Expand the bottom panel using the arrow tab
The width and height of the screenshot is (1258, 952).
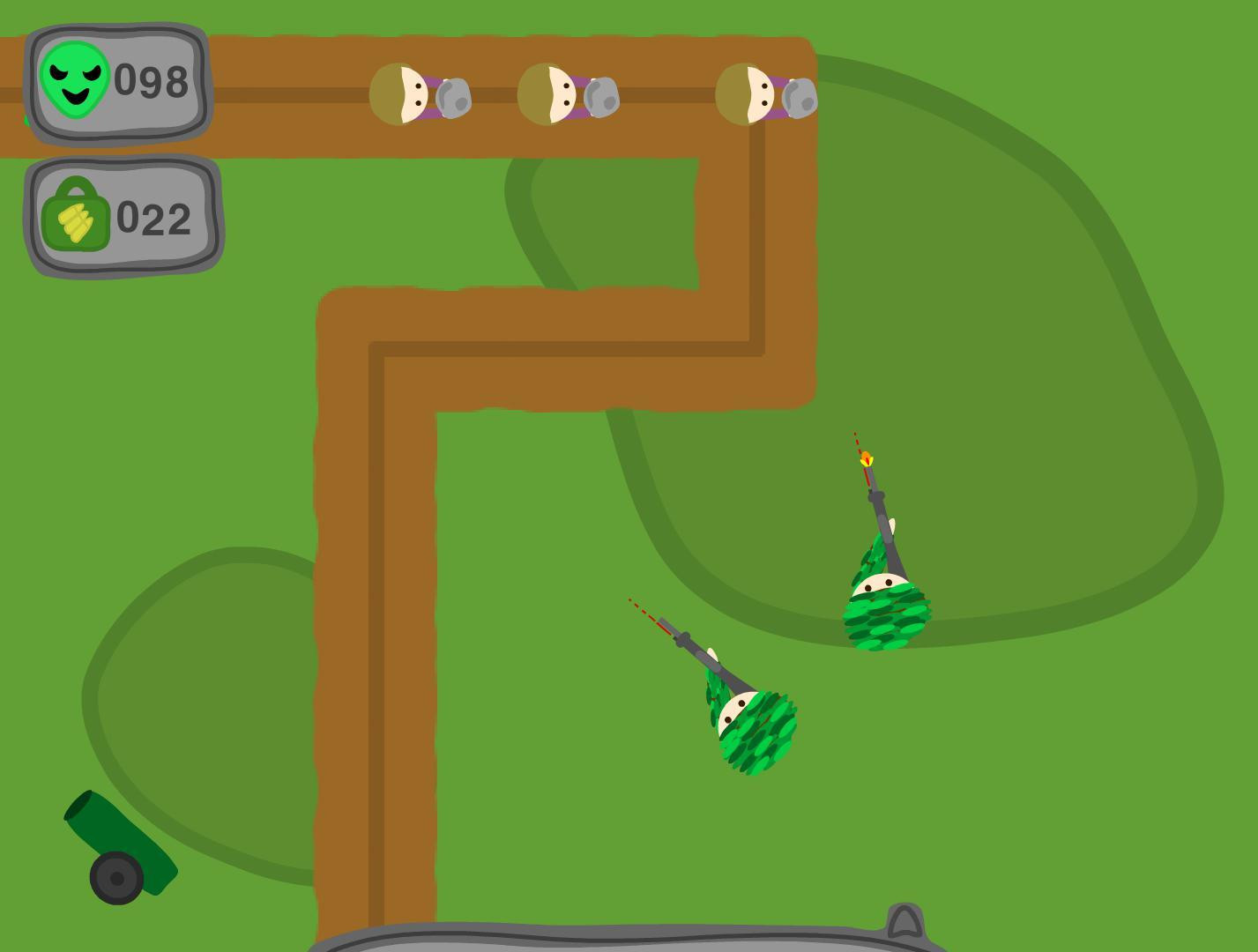pos(904,923)
